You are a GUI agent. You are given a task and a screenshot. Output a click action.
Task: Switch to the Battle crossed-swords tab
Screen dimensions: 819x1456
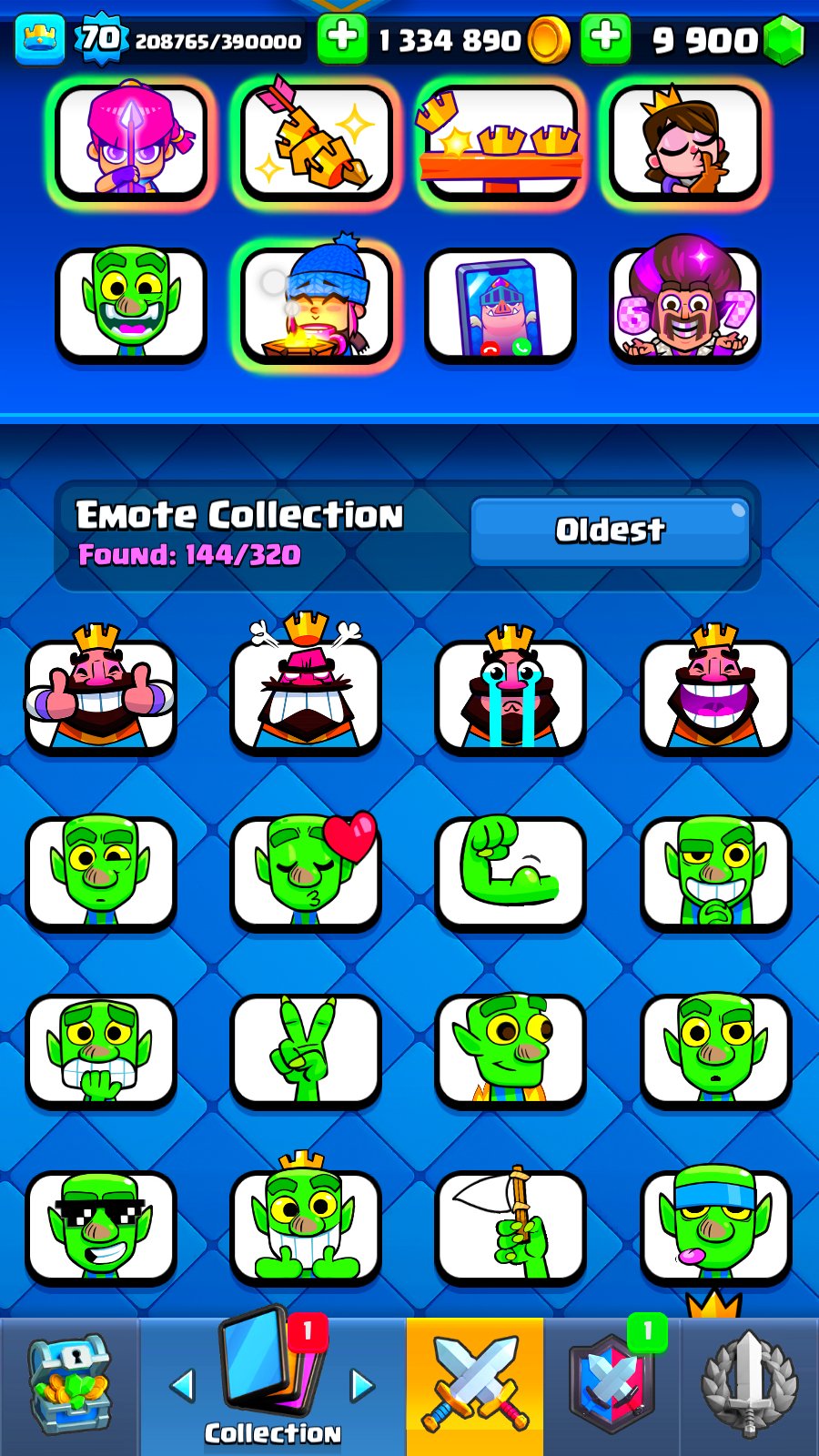point(475,1387)
